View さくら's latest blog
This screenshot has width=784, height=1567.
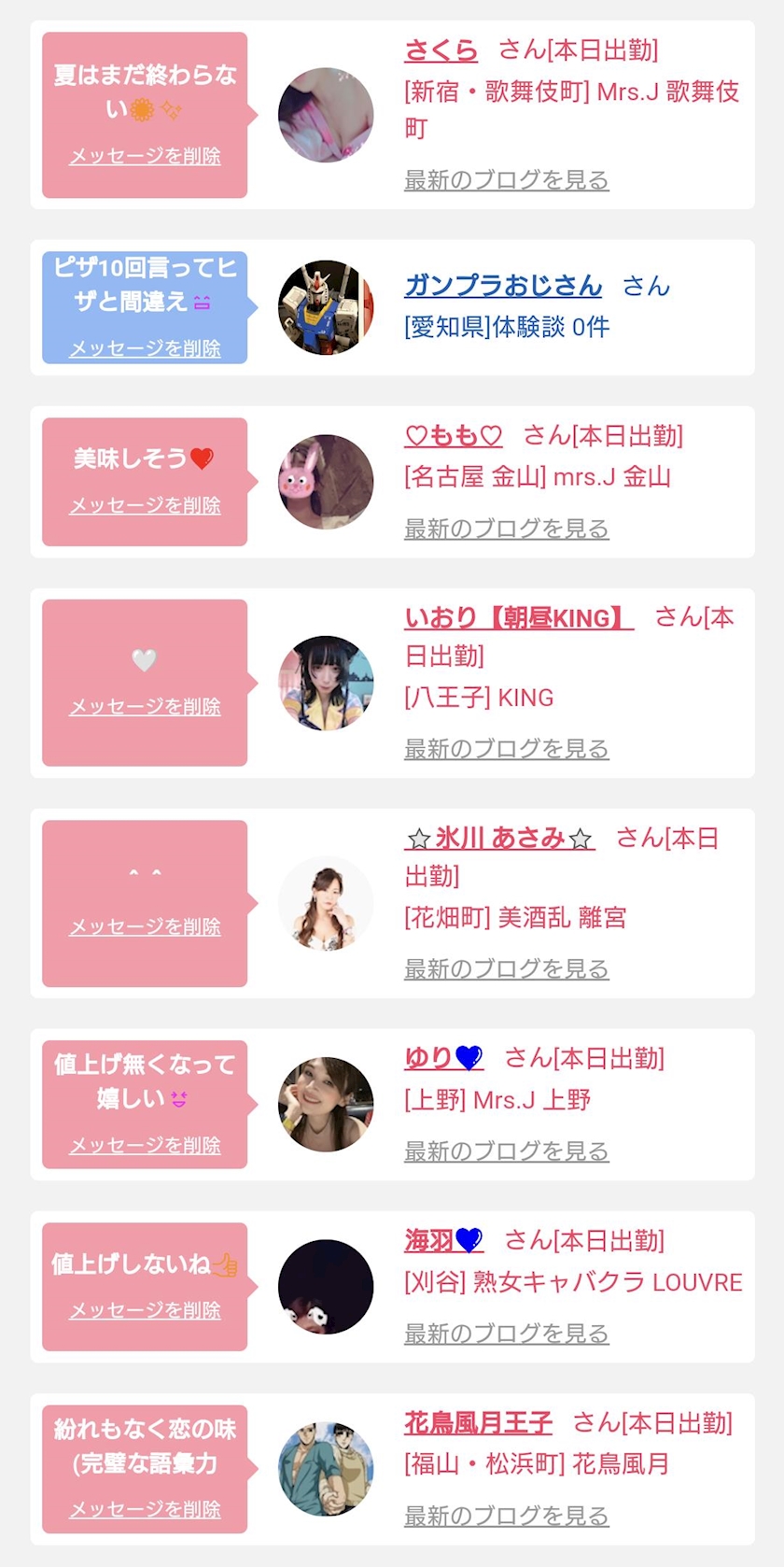point(506,180)
